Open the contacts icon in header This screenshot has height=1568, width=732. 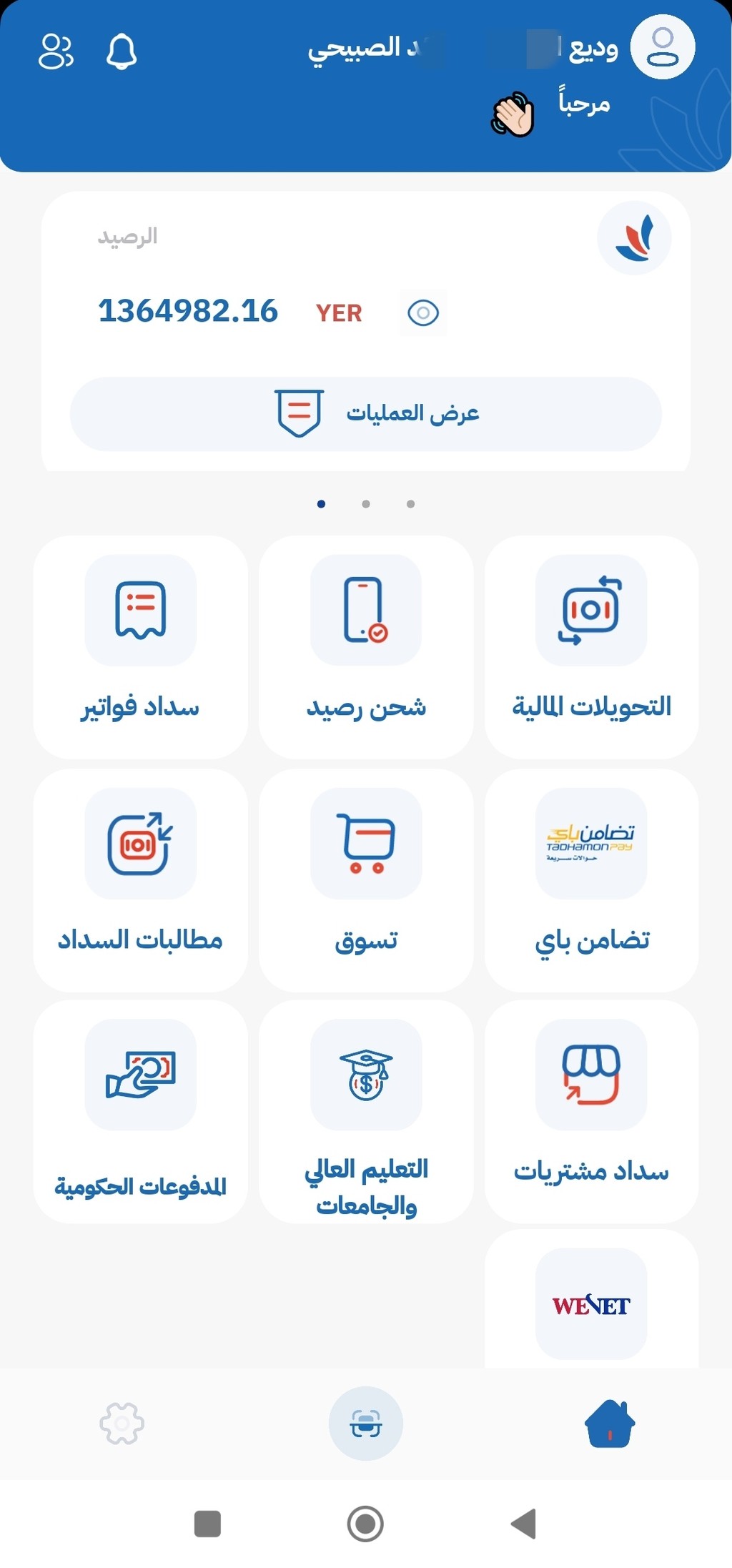[56, 51]
